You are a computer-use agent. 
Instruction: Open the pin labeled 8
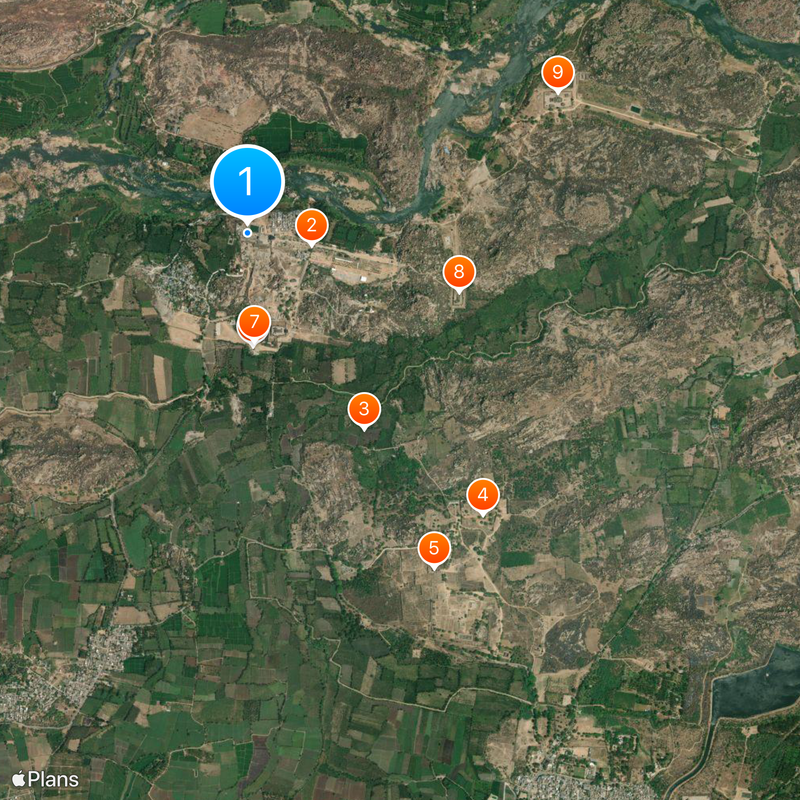[x=459, y=270]
